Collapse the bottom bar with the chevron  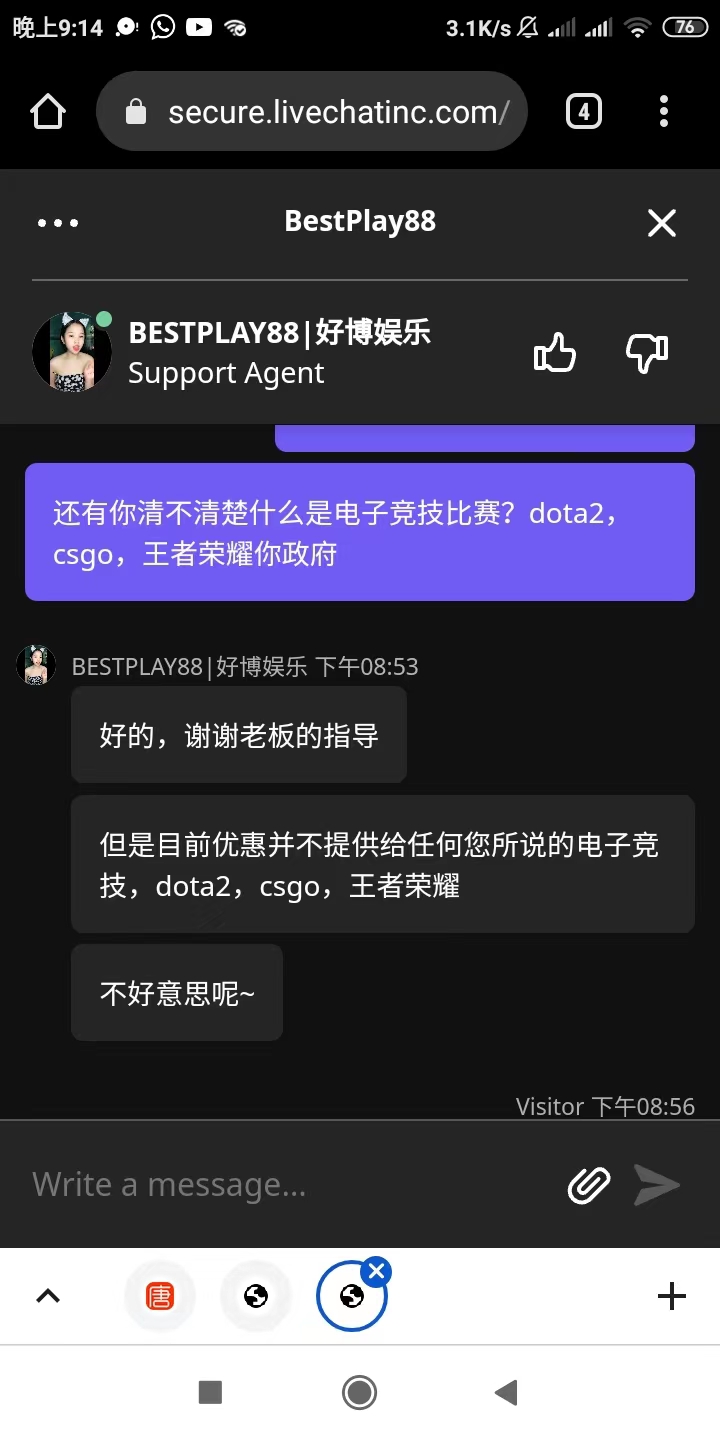[x=47, y=1295]
